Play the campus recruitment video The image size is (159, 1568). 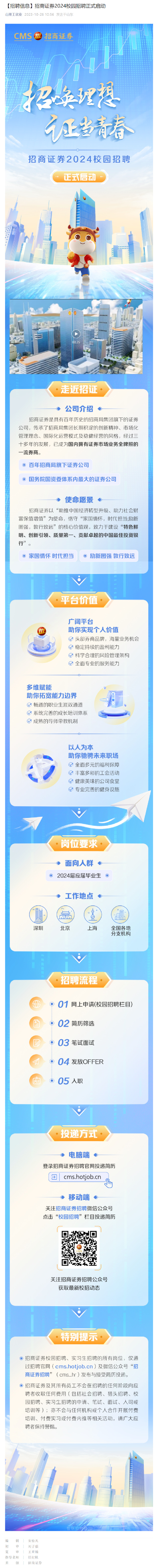76,334
